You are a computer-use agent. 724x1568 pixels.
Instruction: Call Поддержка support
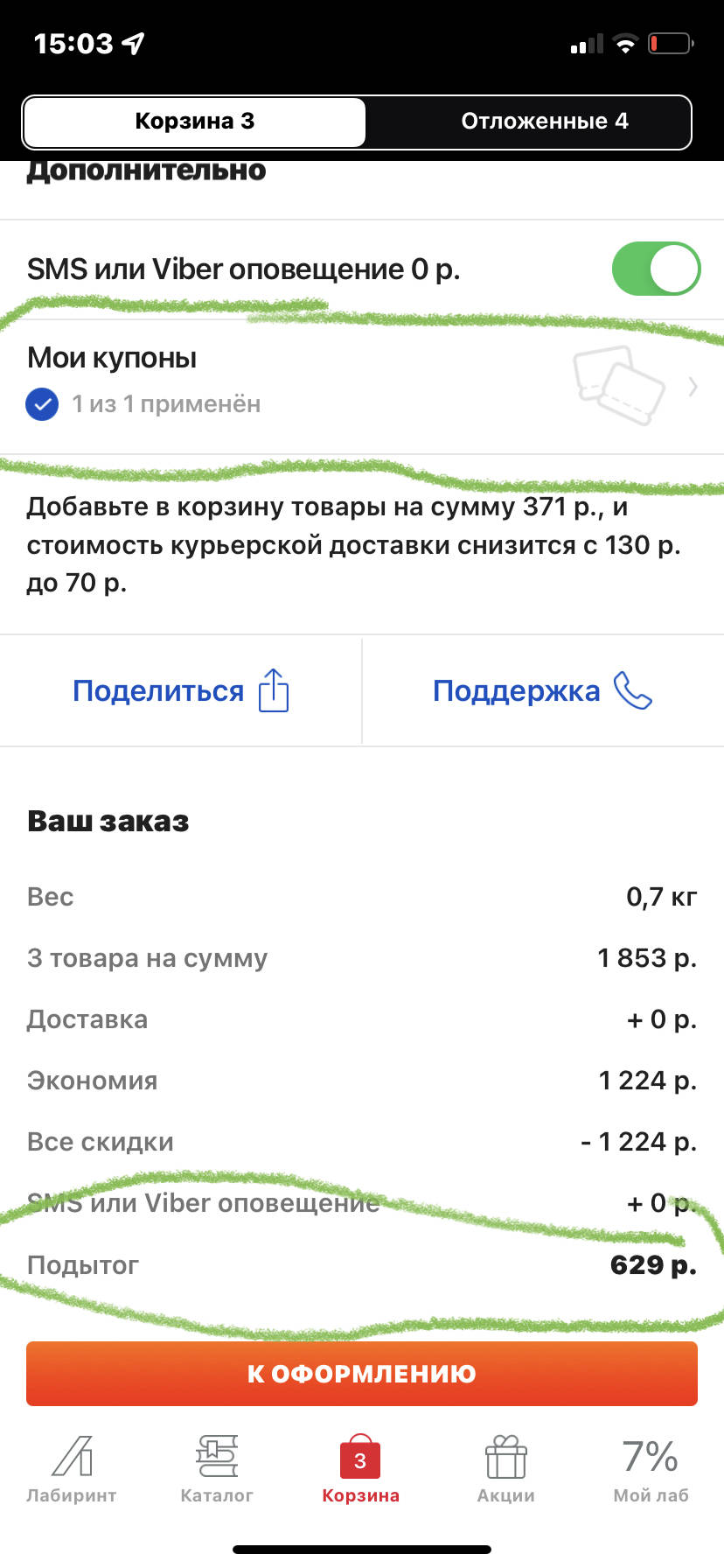(x=543, y=691)
